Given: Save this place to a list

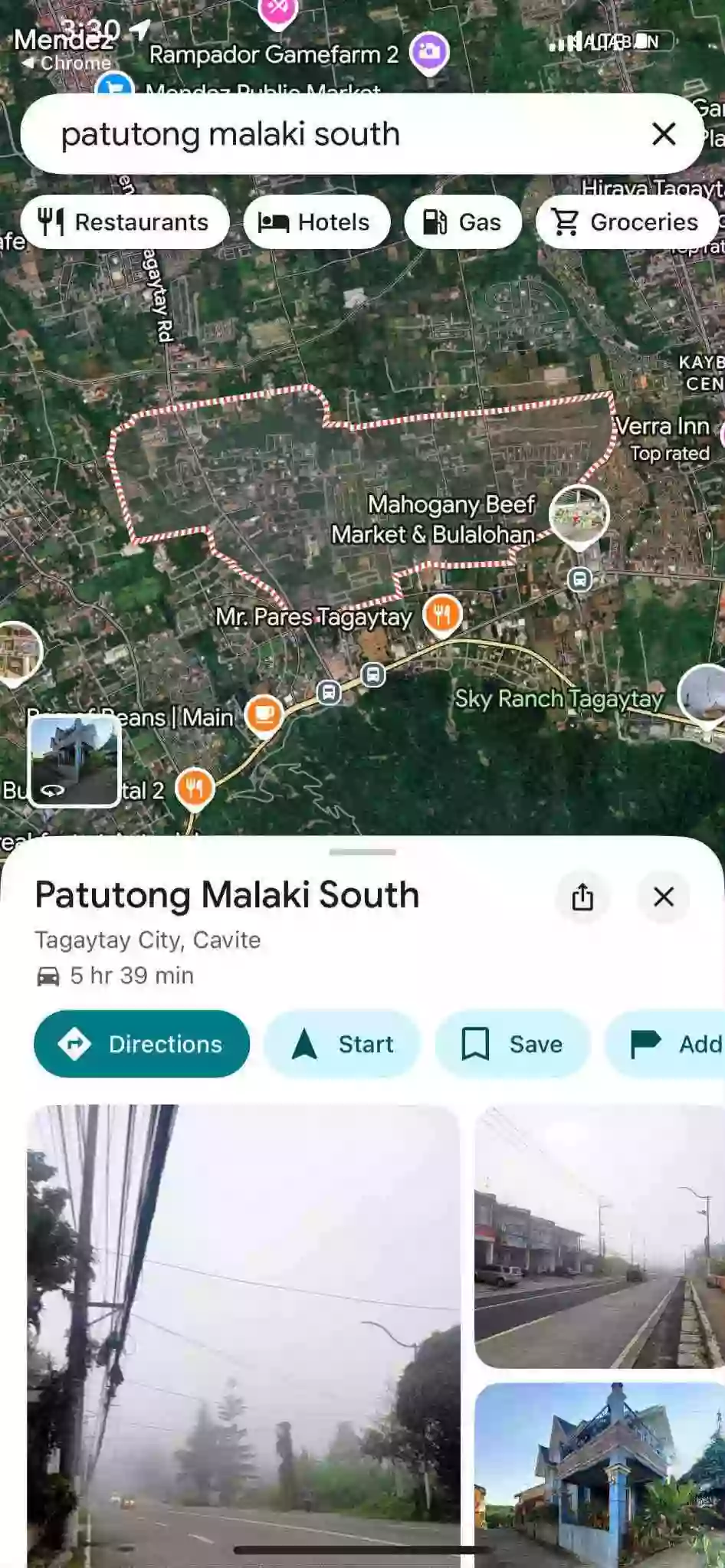Looking at the screenshot, I should click(x=513, y=1044).
